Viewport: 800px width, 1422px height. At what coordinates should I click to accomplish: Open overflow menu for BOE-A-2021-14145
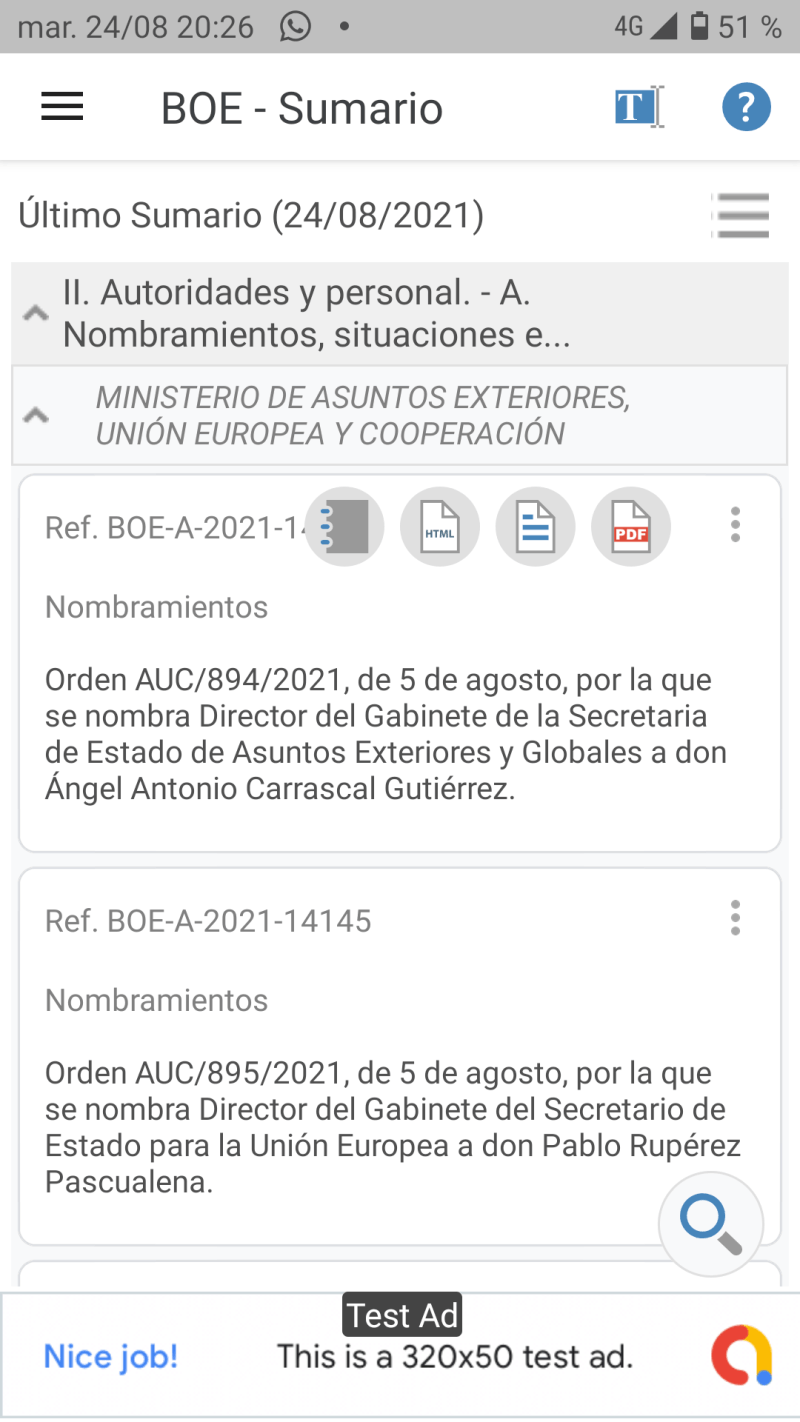(x=735, y=918)
